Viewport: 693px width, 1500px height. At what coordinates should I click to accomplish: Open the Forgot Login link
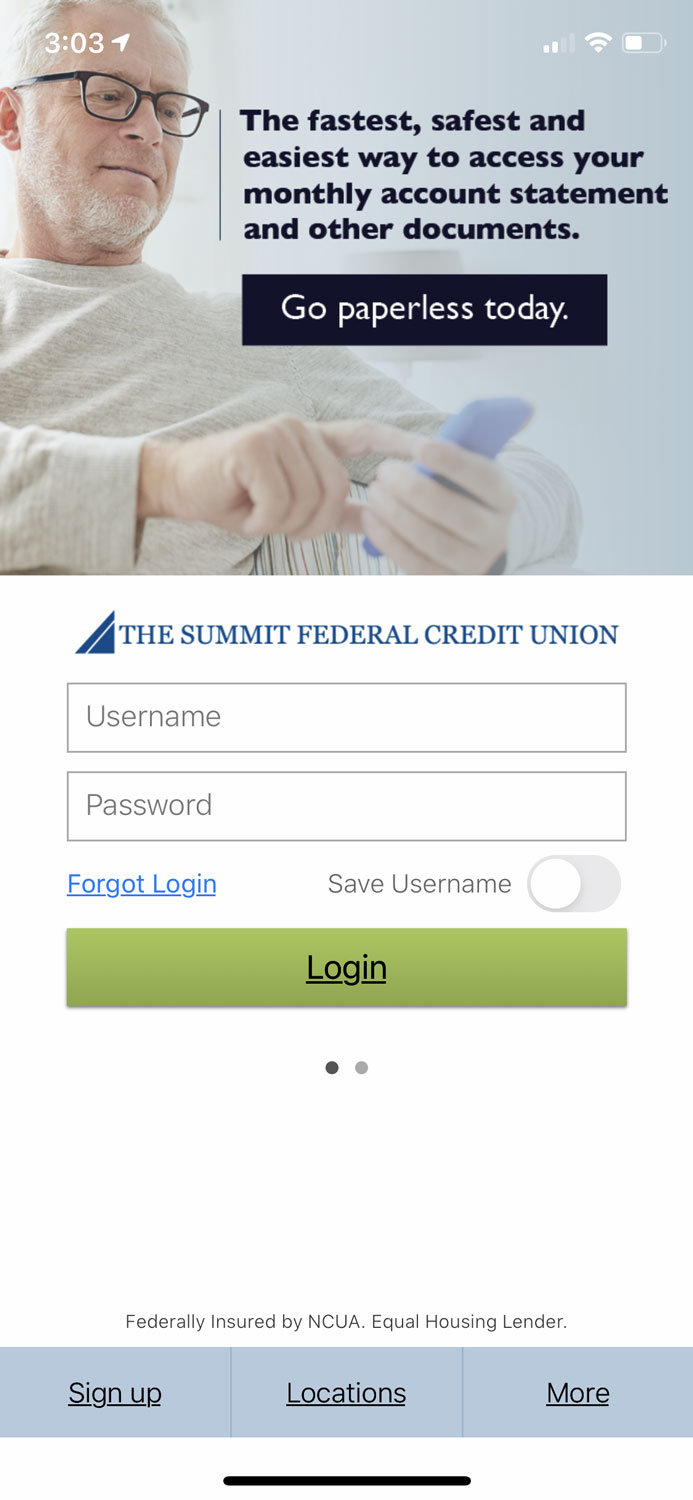[x=141, y=884]
